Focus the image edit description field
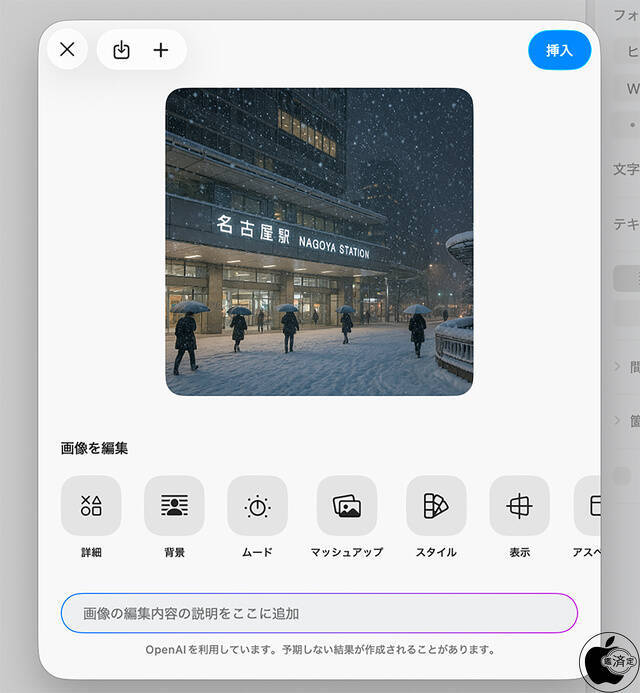Image resolution: width=640 pixels, height=693 pixels. click(319, 613)
